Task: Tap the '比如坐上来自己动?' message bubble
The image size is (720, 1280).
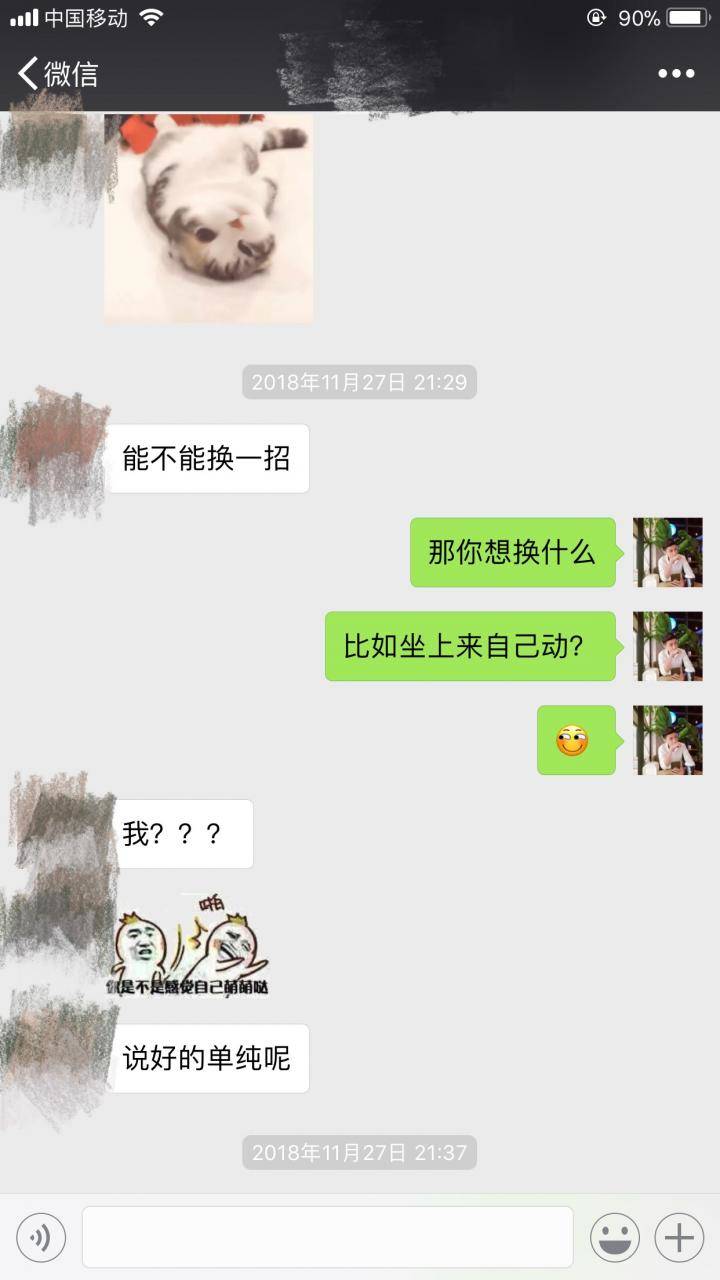Action: (x=470, y=648)
